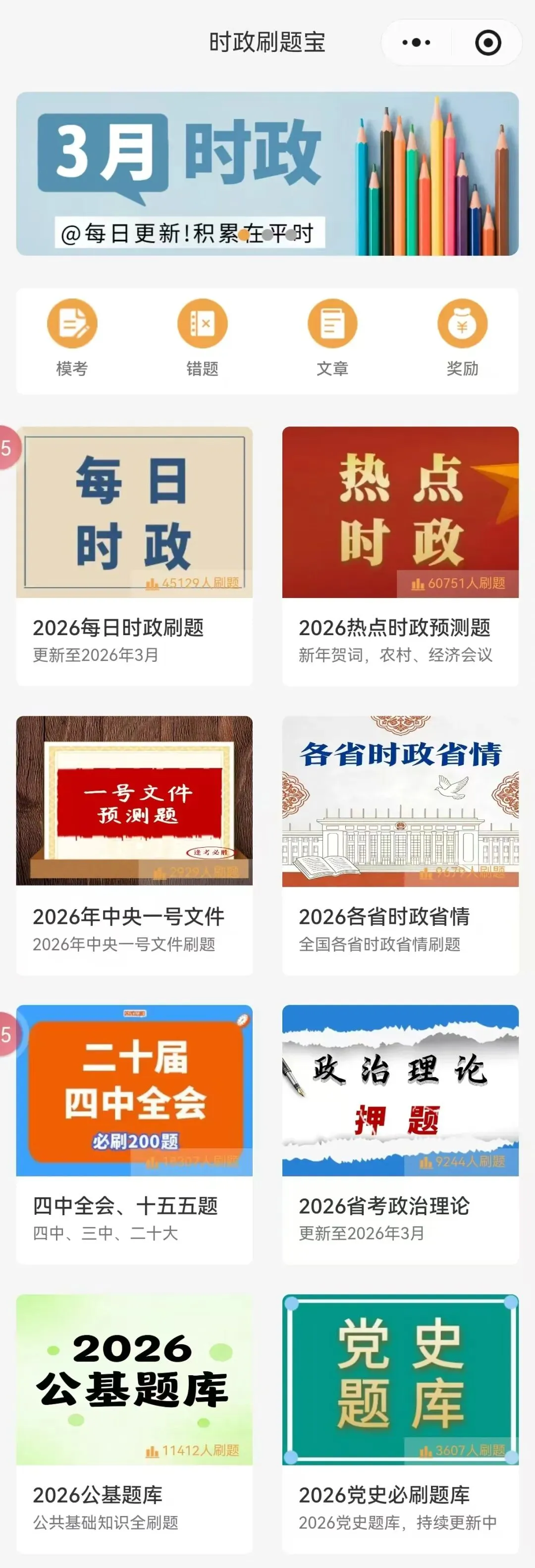Open the 2026公基题库 card
535x1568 pixels.
coord(135,1423)
